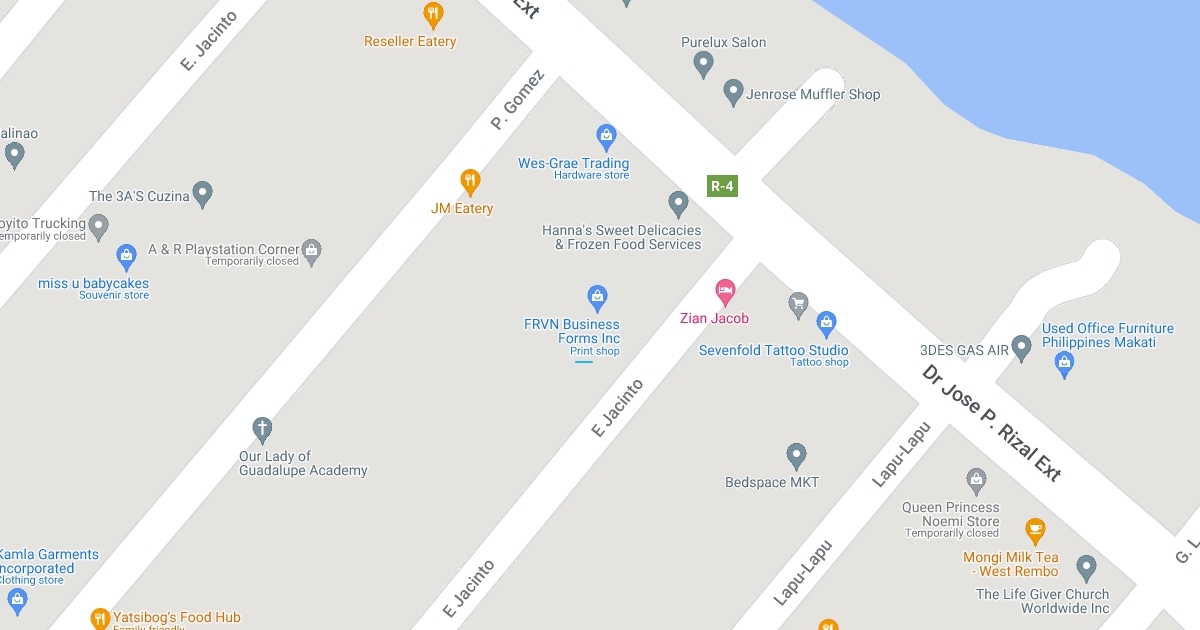Open A & R Playstation Corner pin
This screenshot has width=1200, height=630.
(312, 251)
